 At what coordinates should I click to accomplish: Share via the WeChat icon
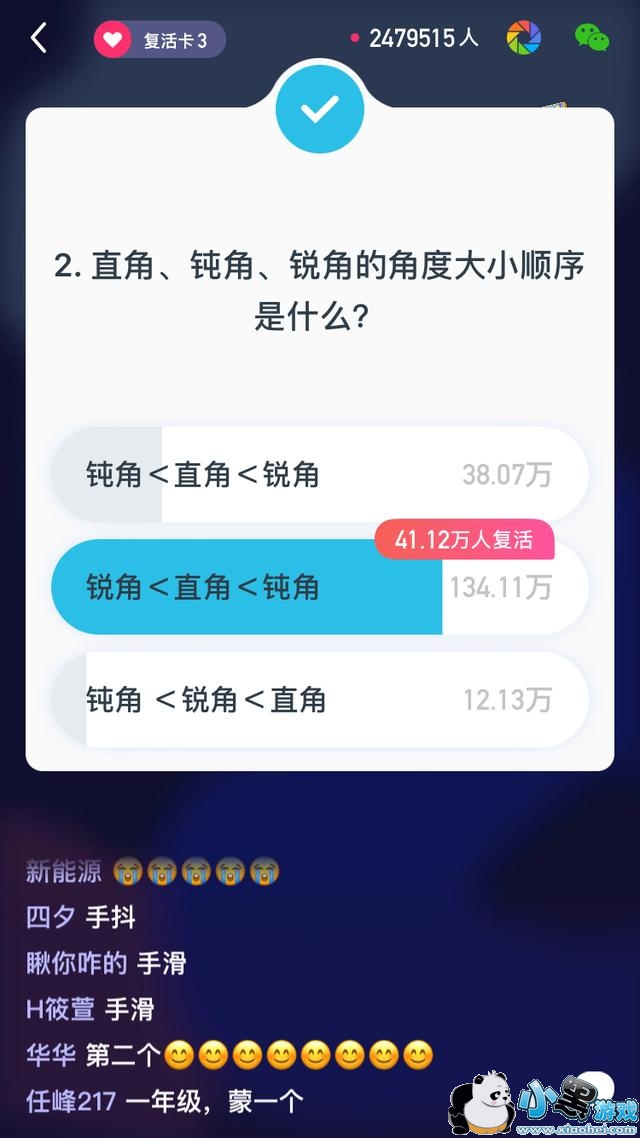tap(591, 38)
